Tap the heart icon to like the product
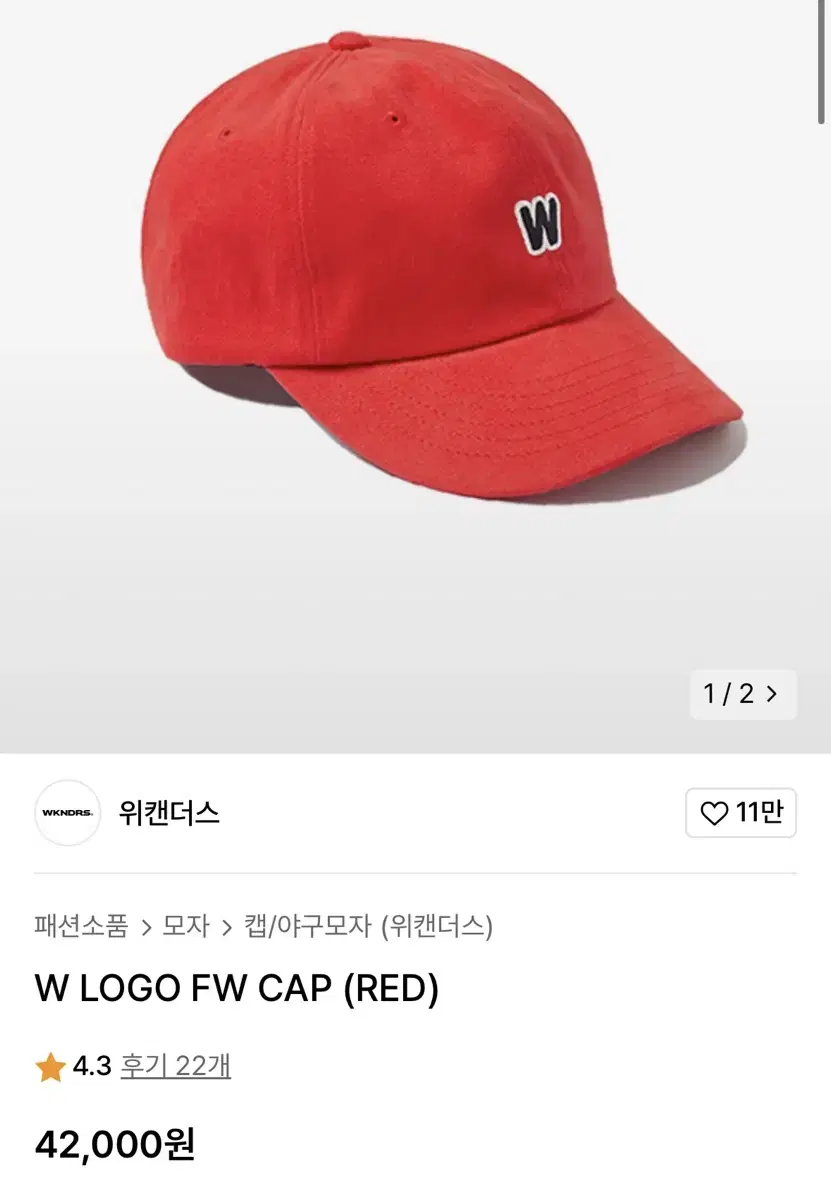831x1200 pixels. click(x=712, y=813)
